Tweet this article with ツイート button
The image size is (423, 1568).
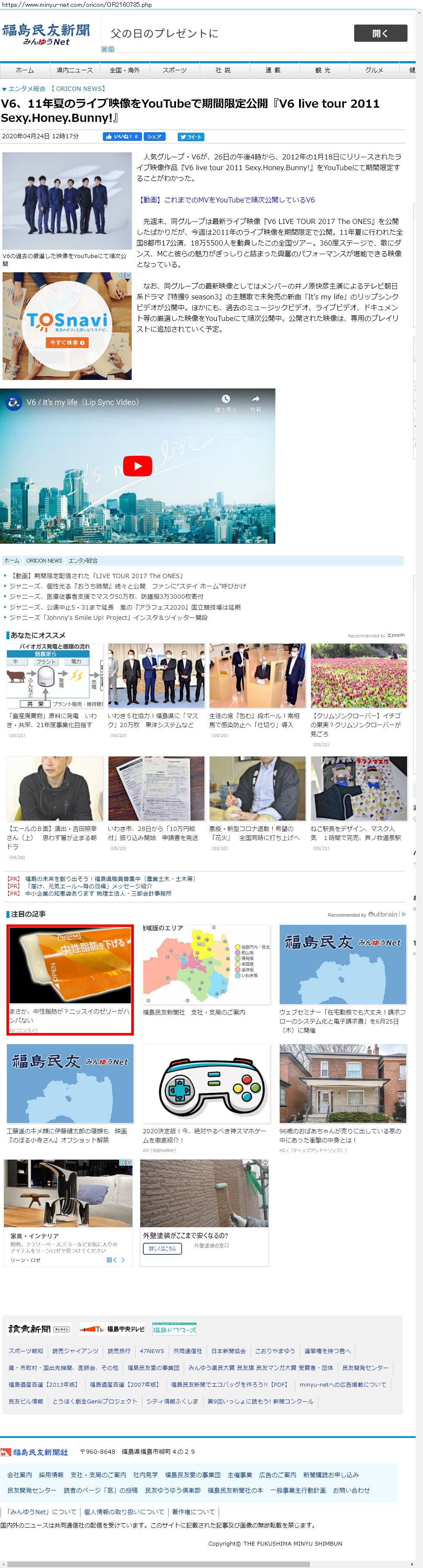[190, 137]
